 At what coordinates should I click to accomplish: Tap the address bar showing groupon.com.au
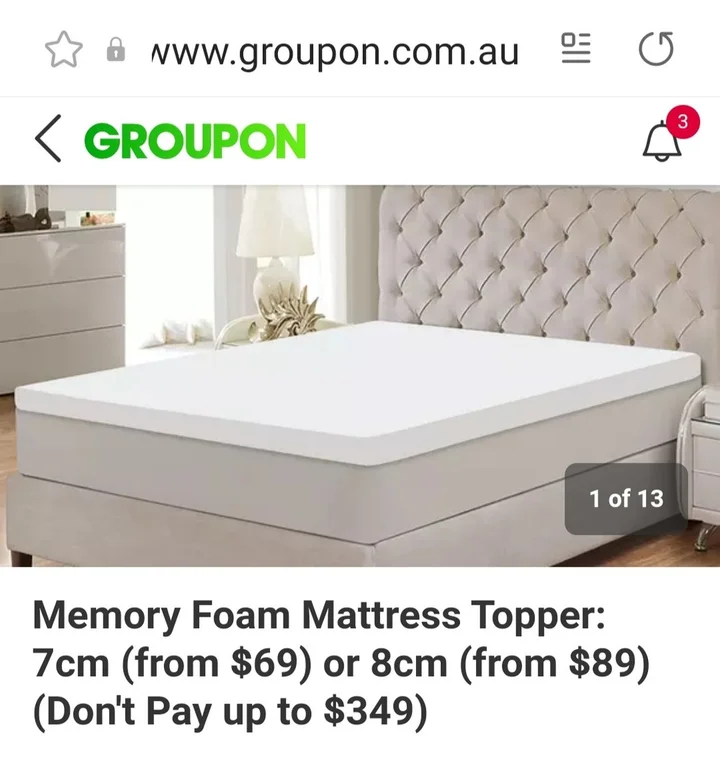[x=335, y=49]
